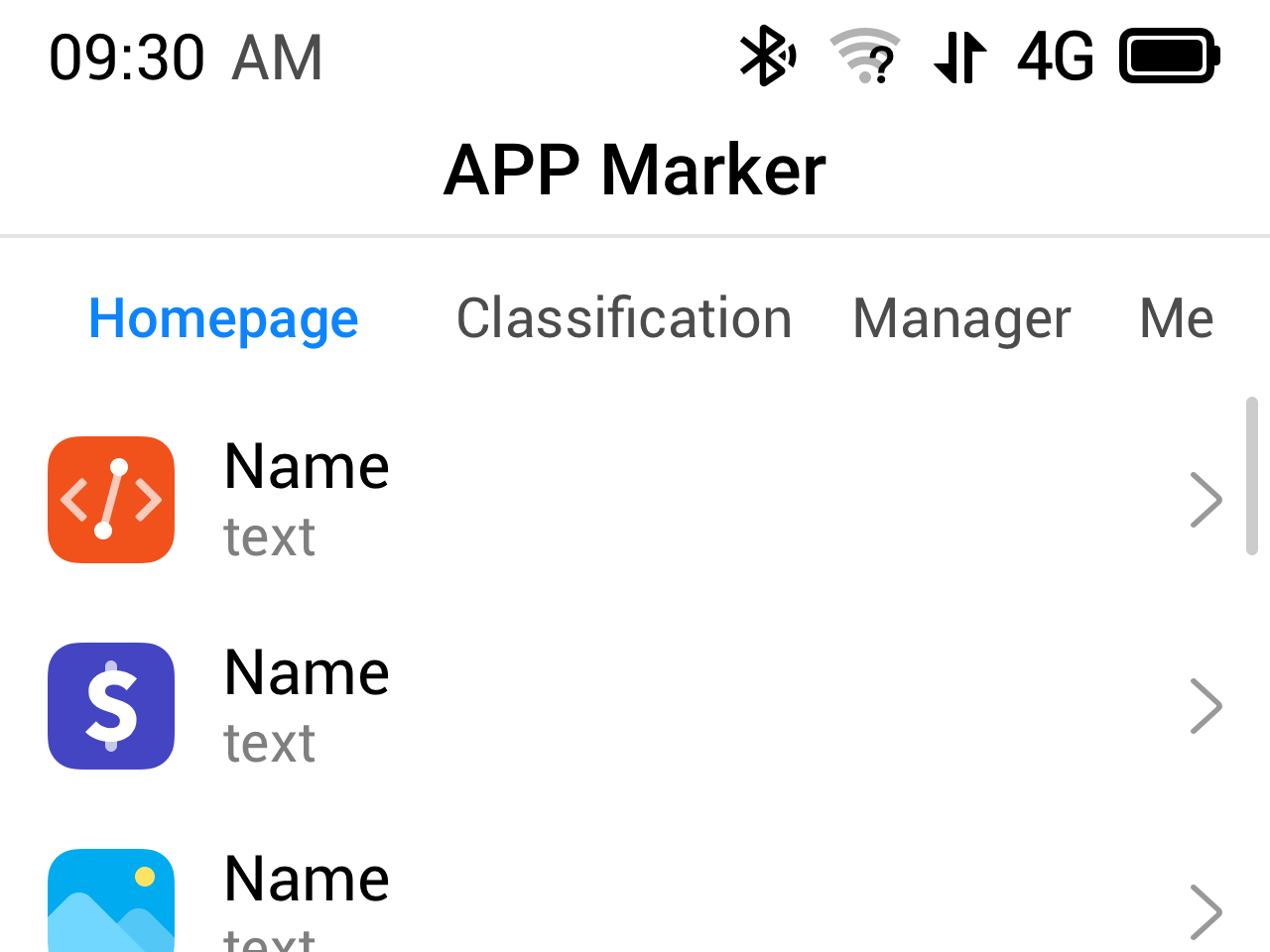1270x952 pixels.
Task: Switch to the Classification tab
Action: click(624, 319)
